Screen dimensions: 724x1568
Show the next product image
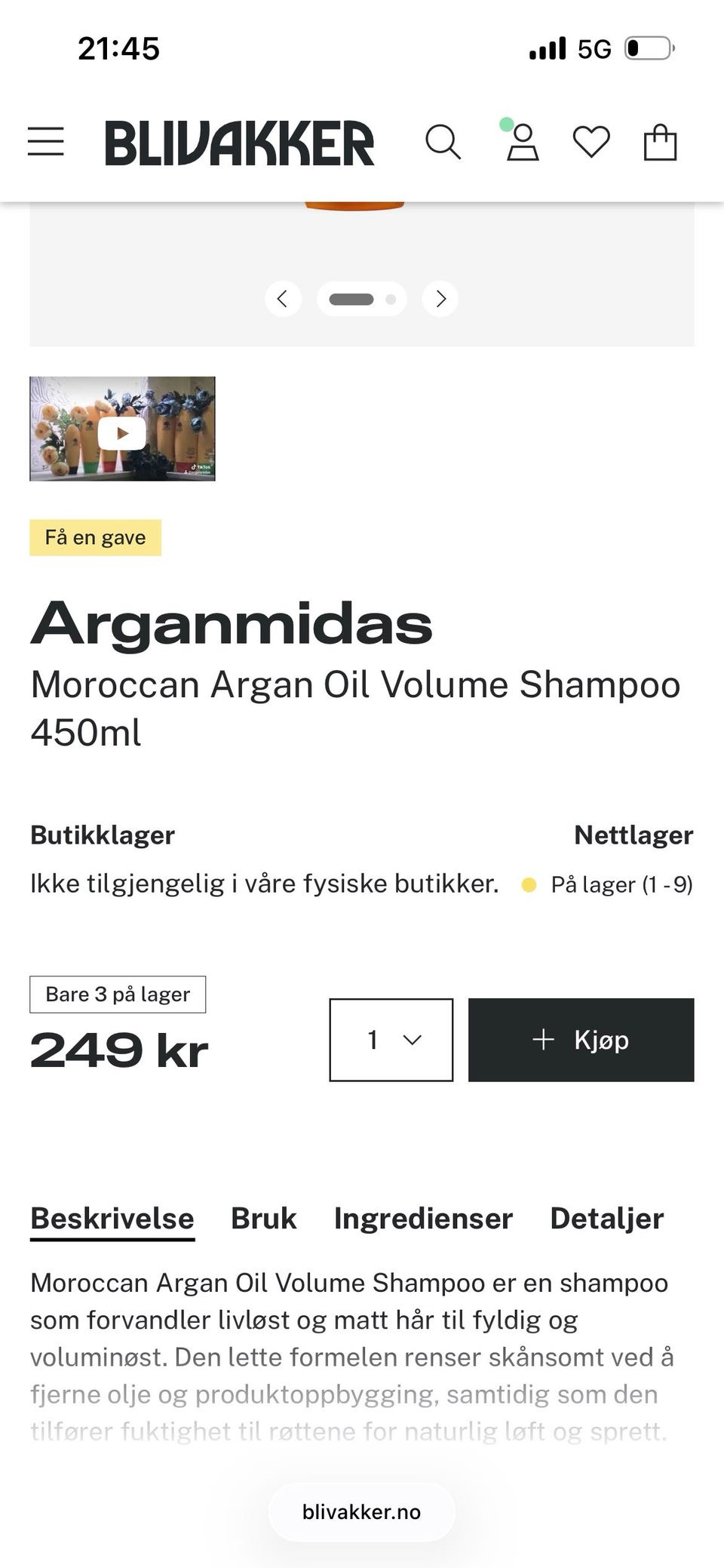point(440,299)
